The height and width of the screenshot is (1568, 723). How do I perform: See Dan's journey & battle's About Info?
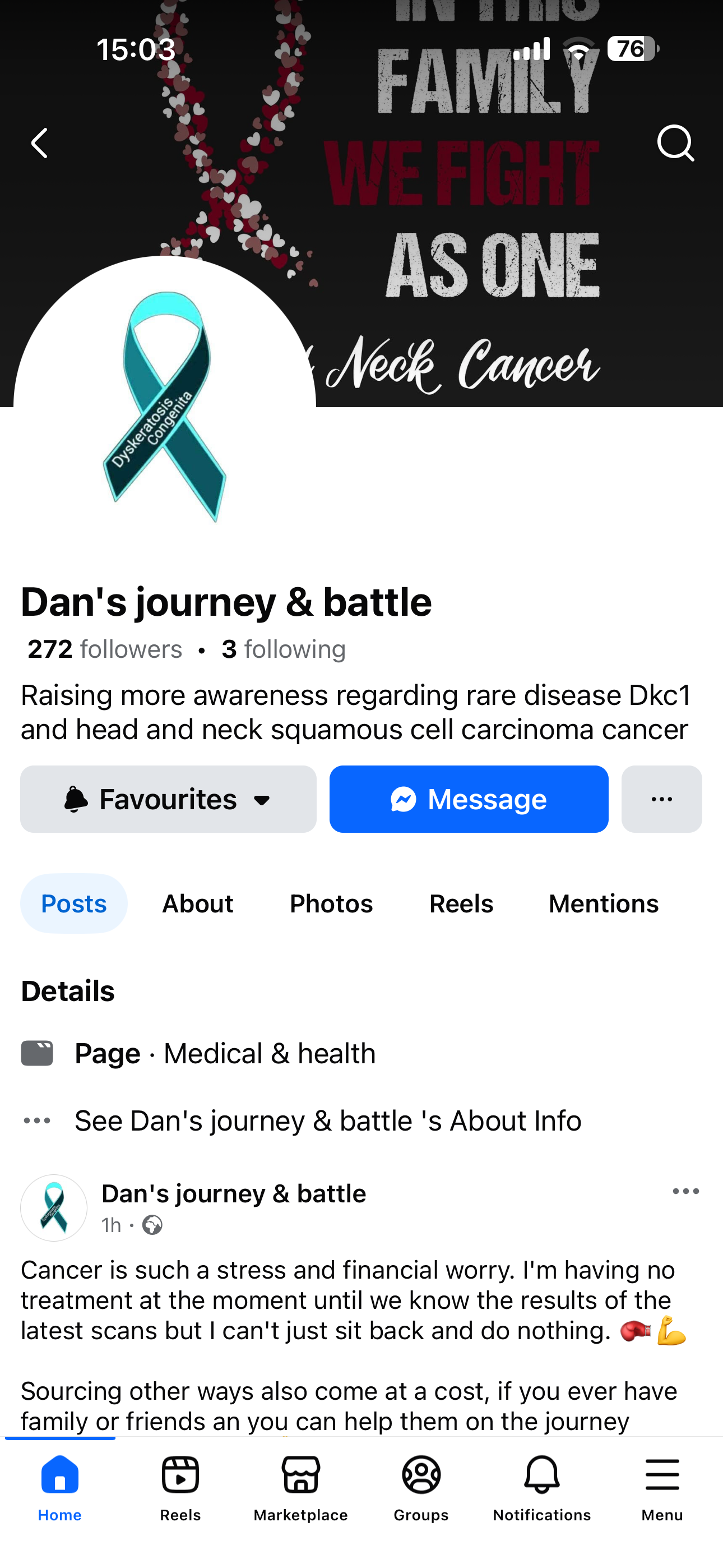(x=327, y=1120)
